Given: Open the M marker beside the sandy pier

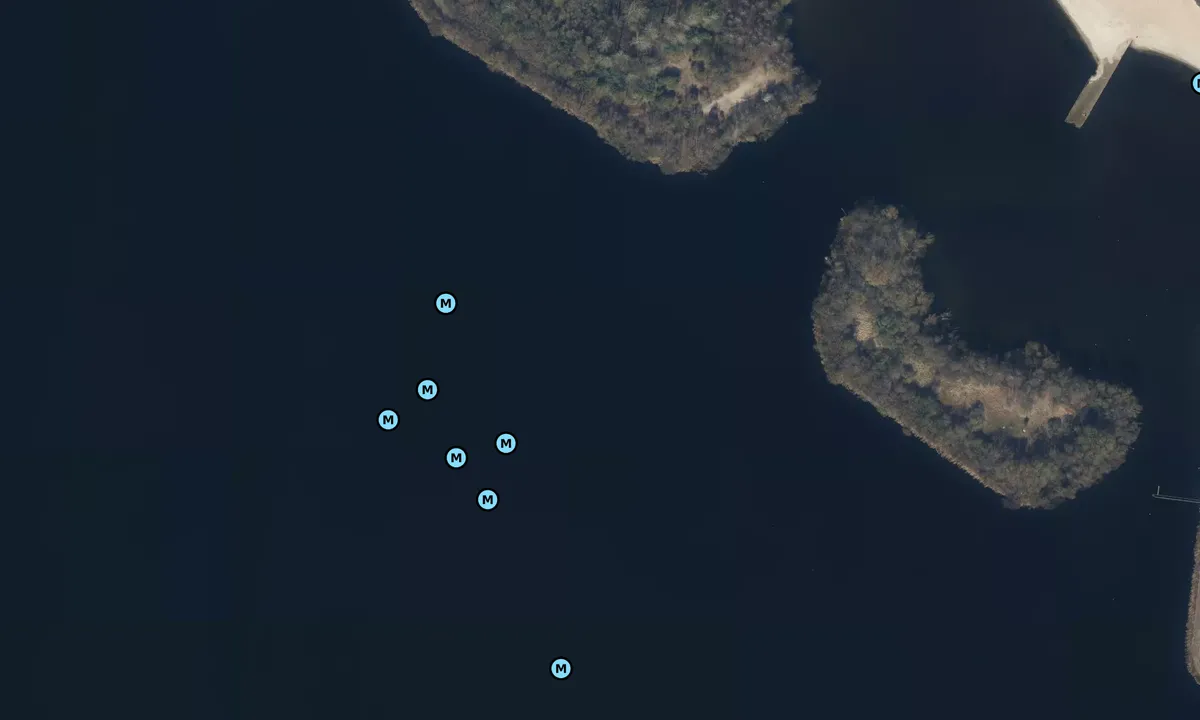Looking at the screenshot, I should click(1196, 83).
